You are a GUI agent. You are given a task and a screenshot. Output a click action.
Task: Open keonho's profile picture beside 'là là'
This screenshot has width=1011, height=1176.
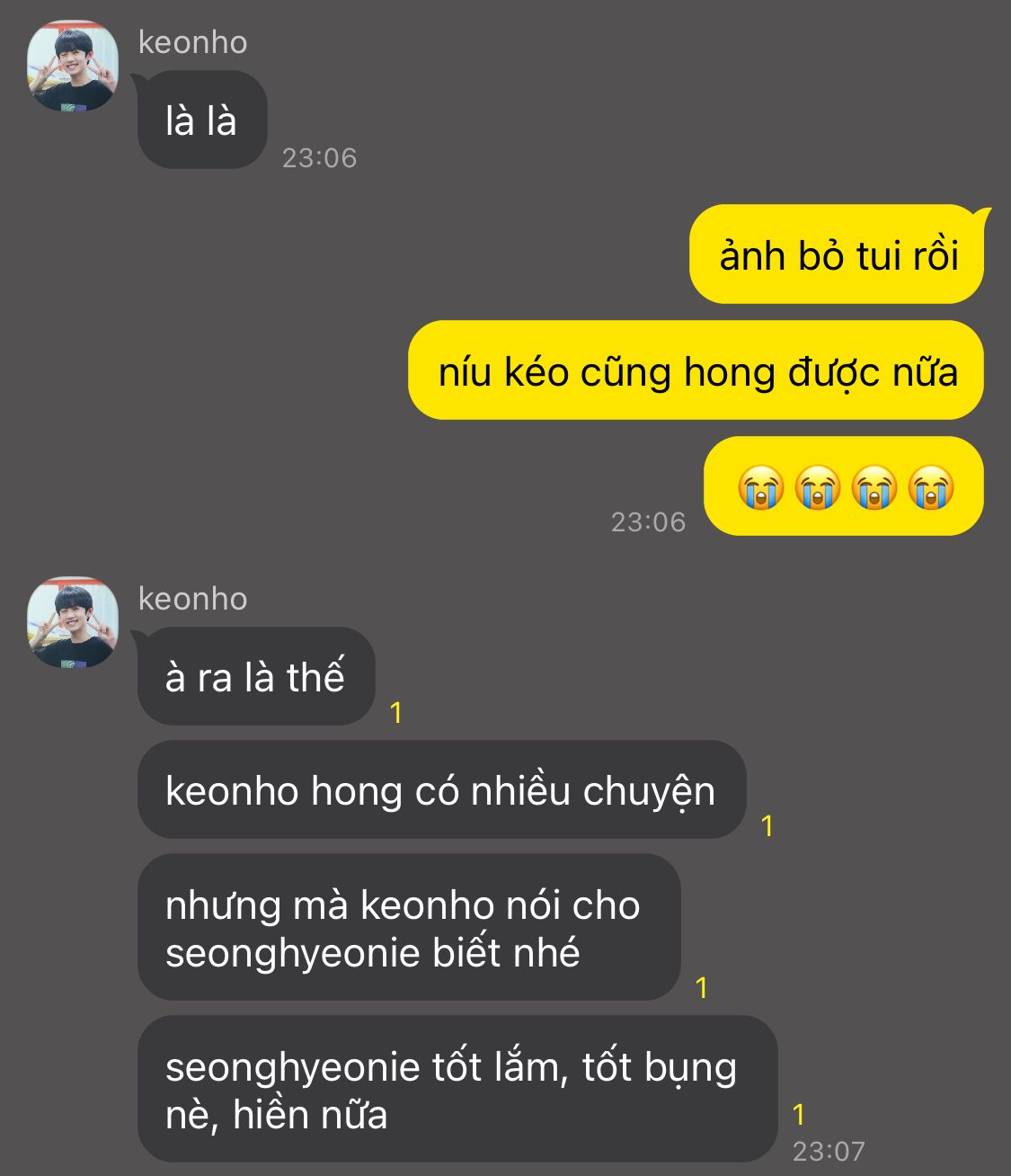[73, 67]
